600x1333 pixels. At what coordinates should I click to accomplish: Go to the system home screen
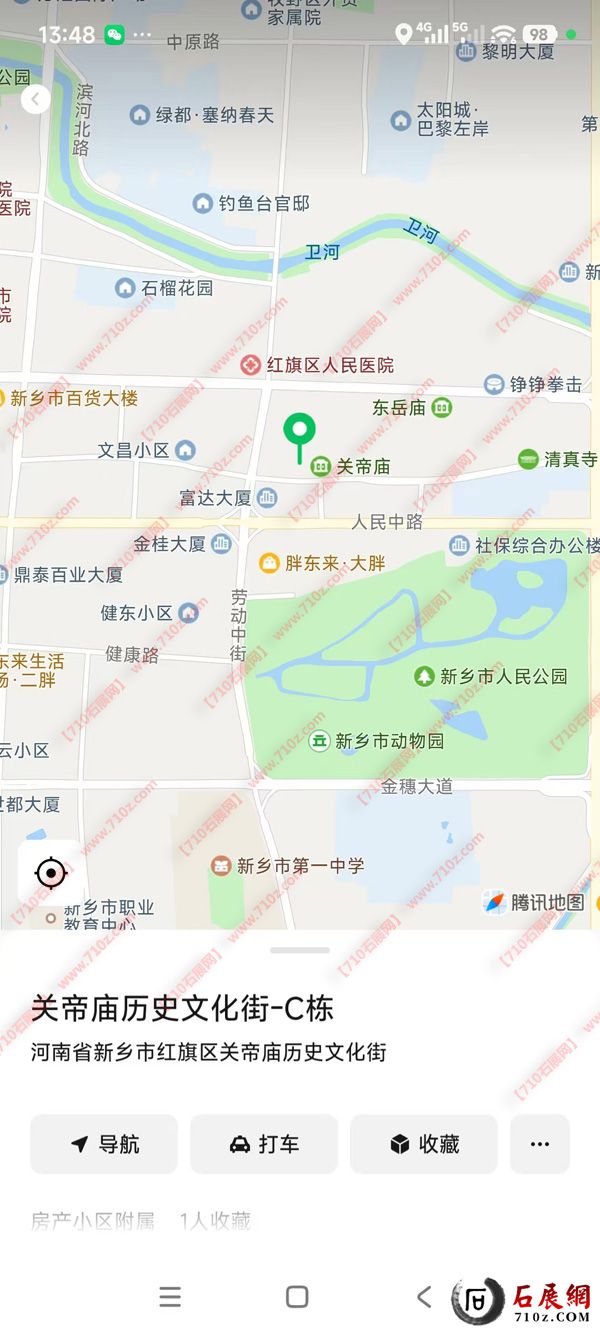[x=297, y=1297]
